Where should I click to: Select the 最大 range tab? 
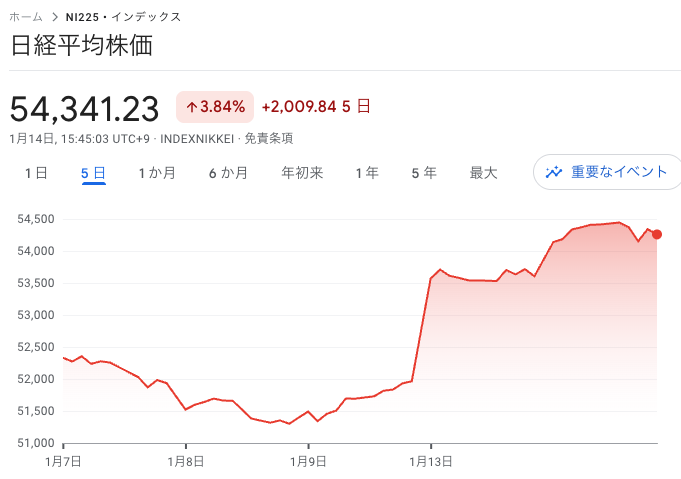click(x=483, y=173)
